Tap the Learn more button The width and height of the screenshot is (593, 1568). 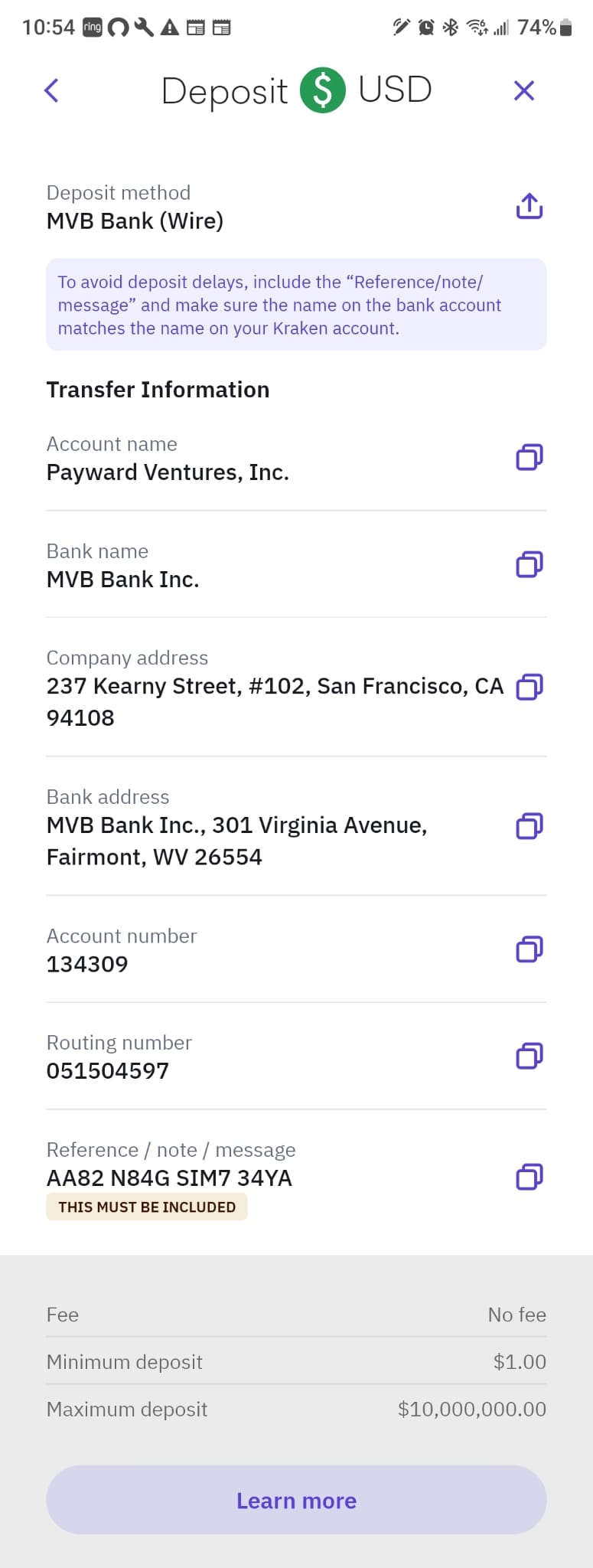[296, 1500]
